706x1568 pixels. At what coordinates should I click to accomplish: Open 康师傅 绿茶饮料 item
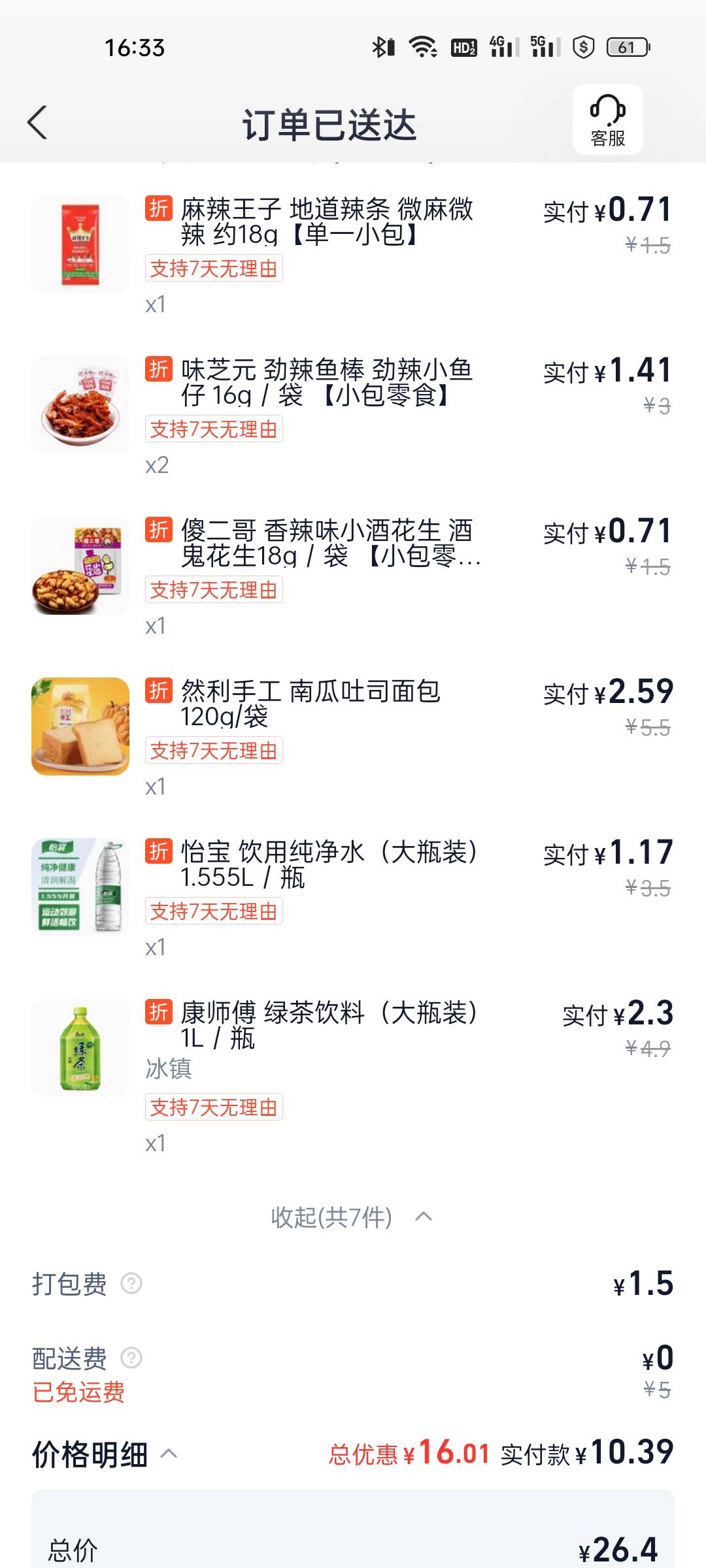point(329,1026)
